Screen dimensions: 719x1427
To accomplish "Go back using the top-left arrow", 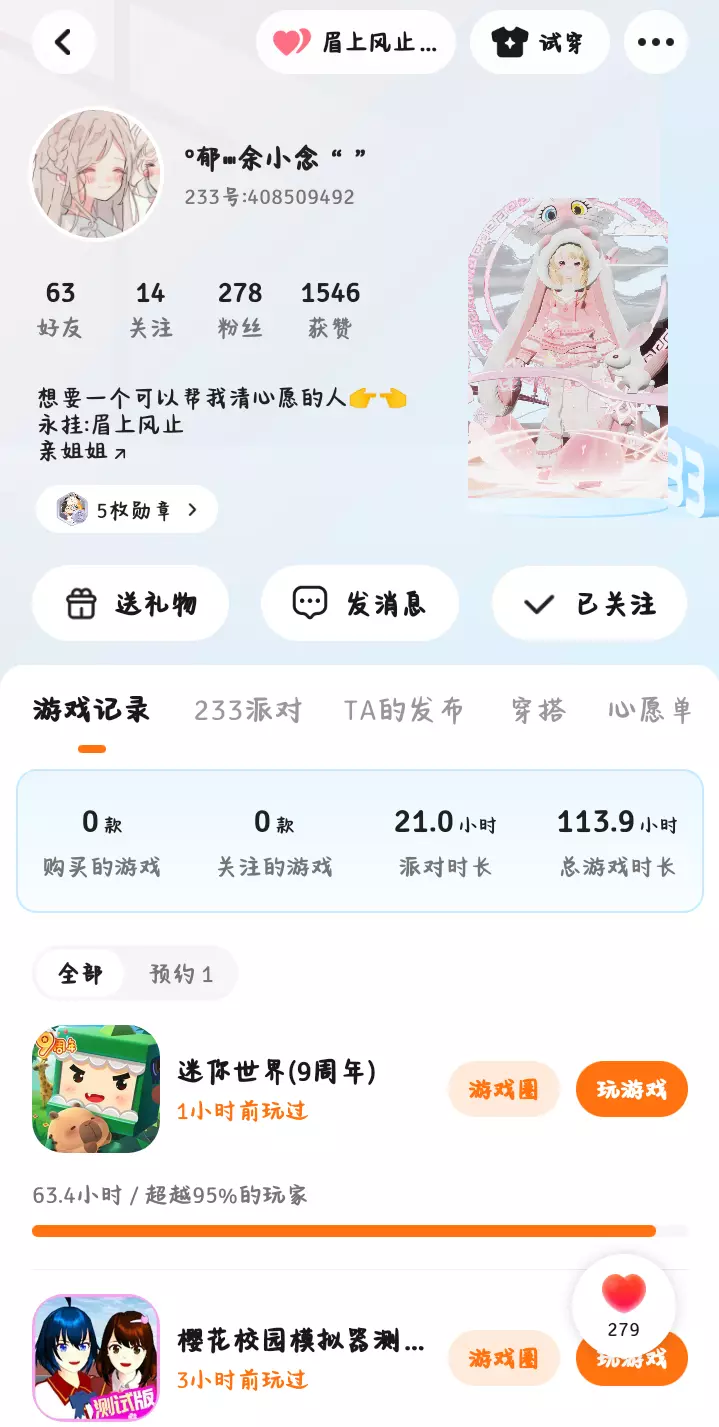I will click(x=64, y=42).
